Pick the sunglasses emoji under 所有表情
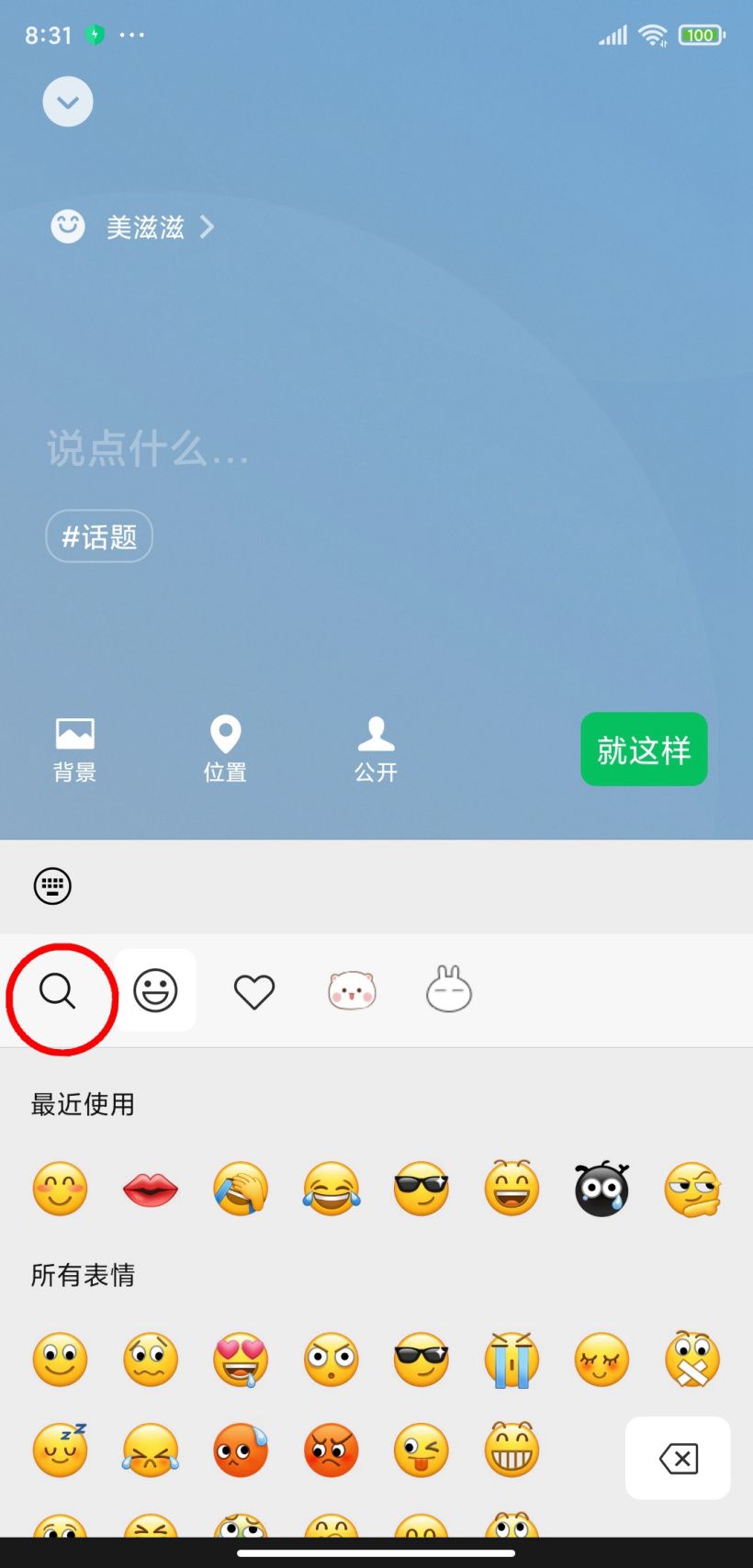 tap(421, 1359)
